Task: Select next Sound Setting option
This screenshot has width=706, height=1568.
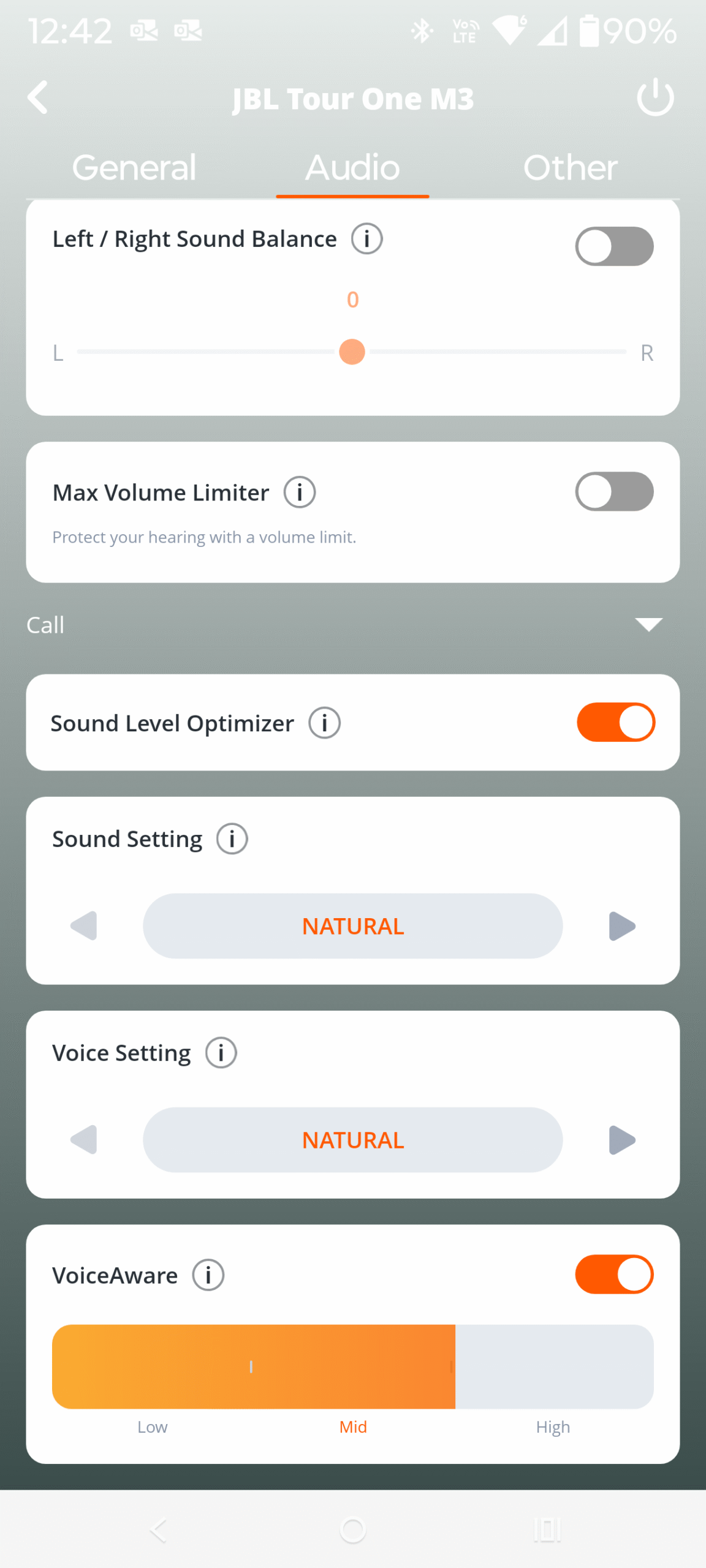Action: (622, 925)
